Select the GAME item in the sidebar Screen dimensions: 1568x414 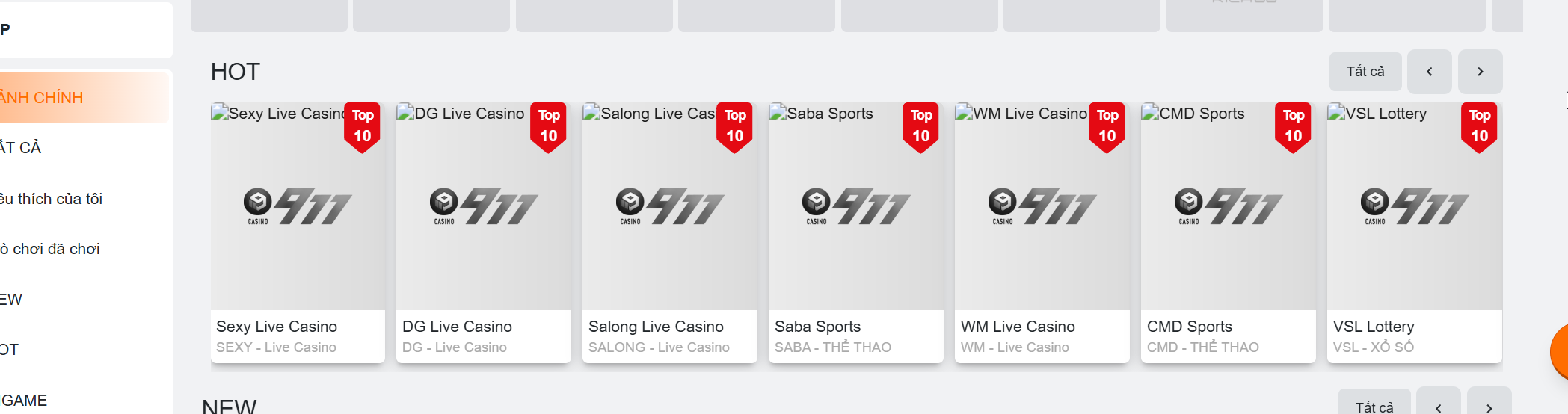point(30,400)
